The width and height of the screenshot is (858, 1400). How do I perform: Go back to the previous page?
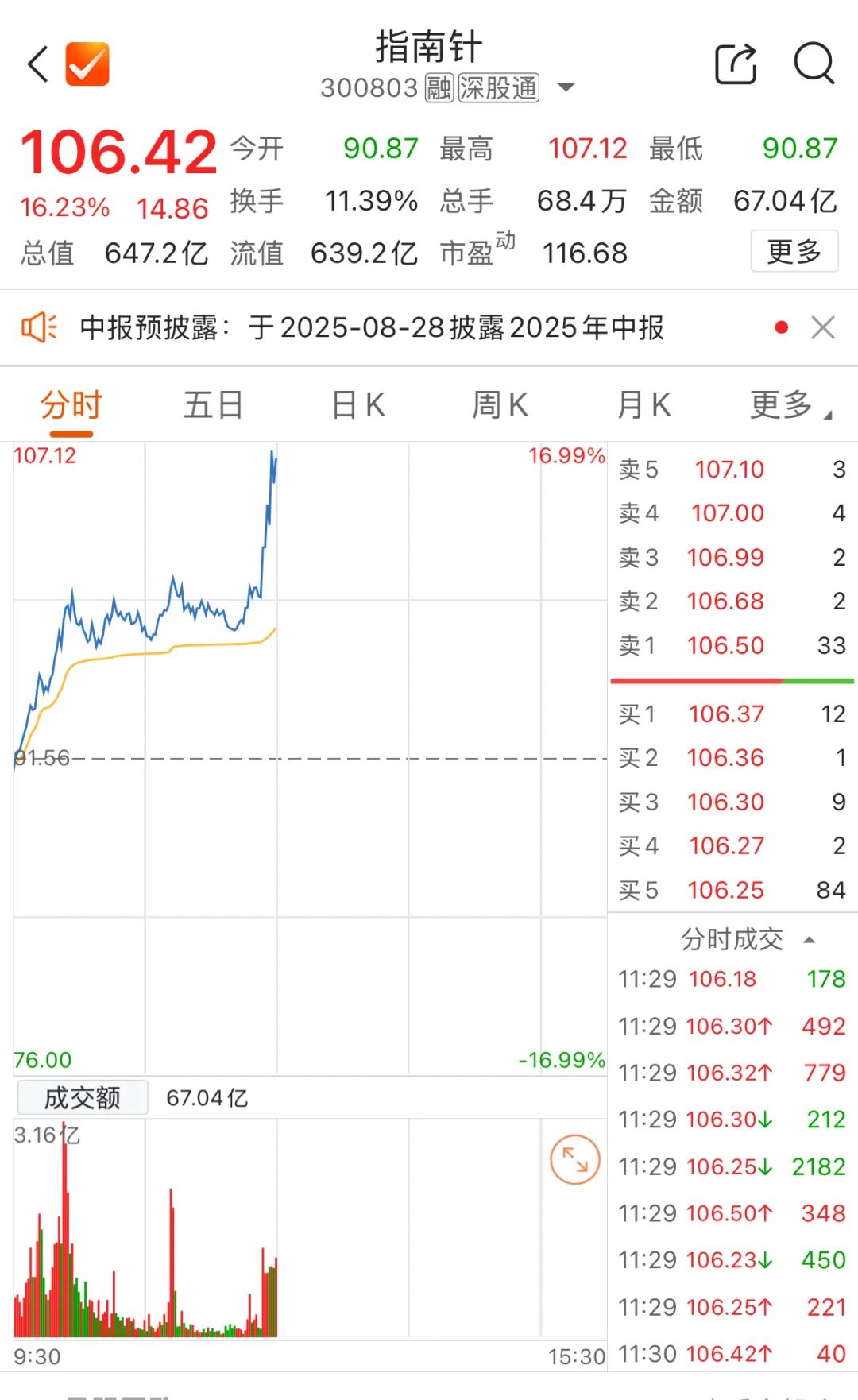click(x=38, y=64)
